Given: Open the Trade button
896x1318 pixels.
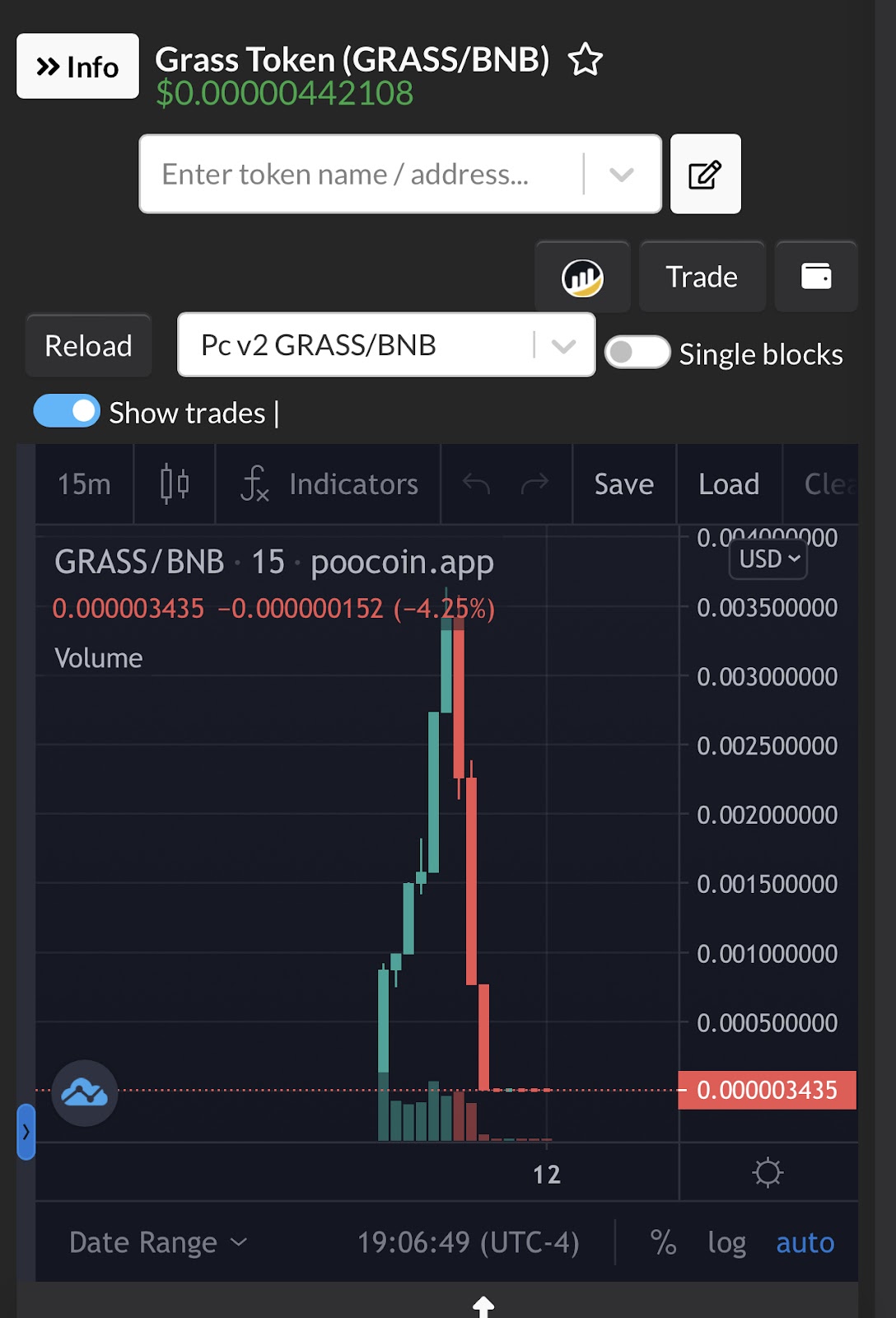Looking at the screenshot, I should [x=702, y=278].
